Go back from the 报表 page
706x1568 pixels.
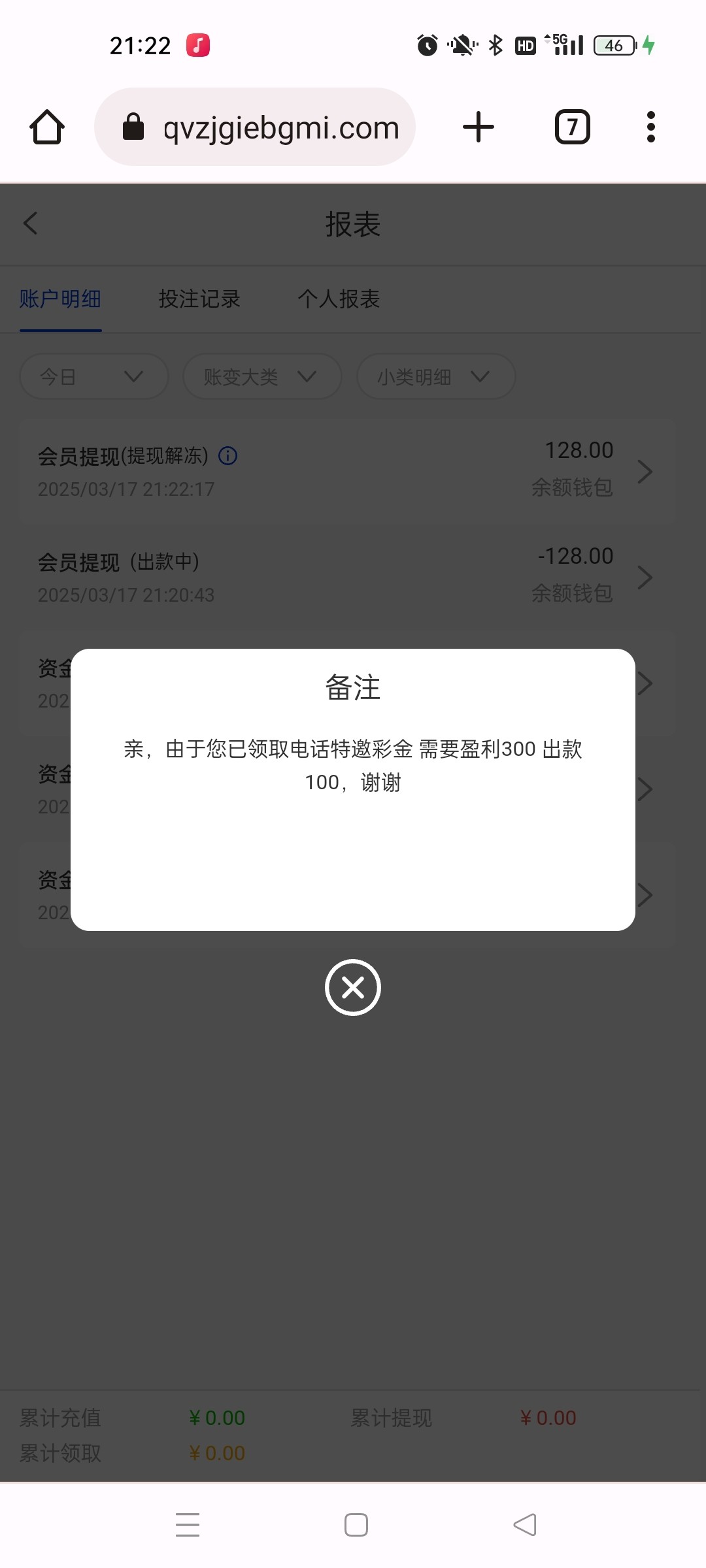click(x=30, y=223)
